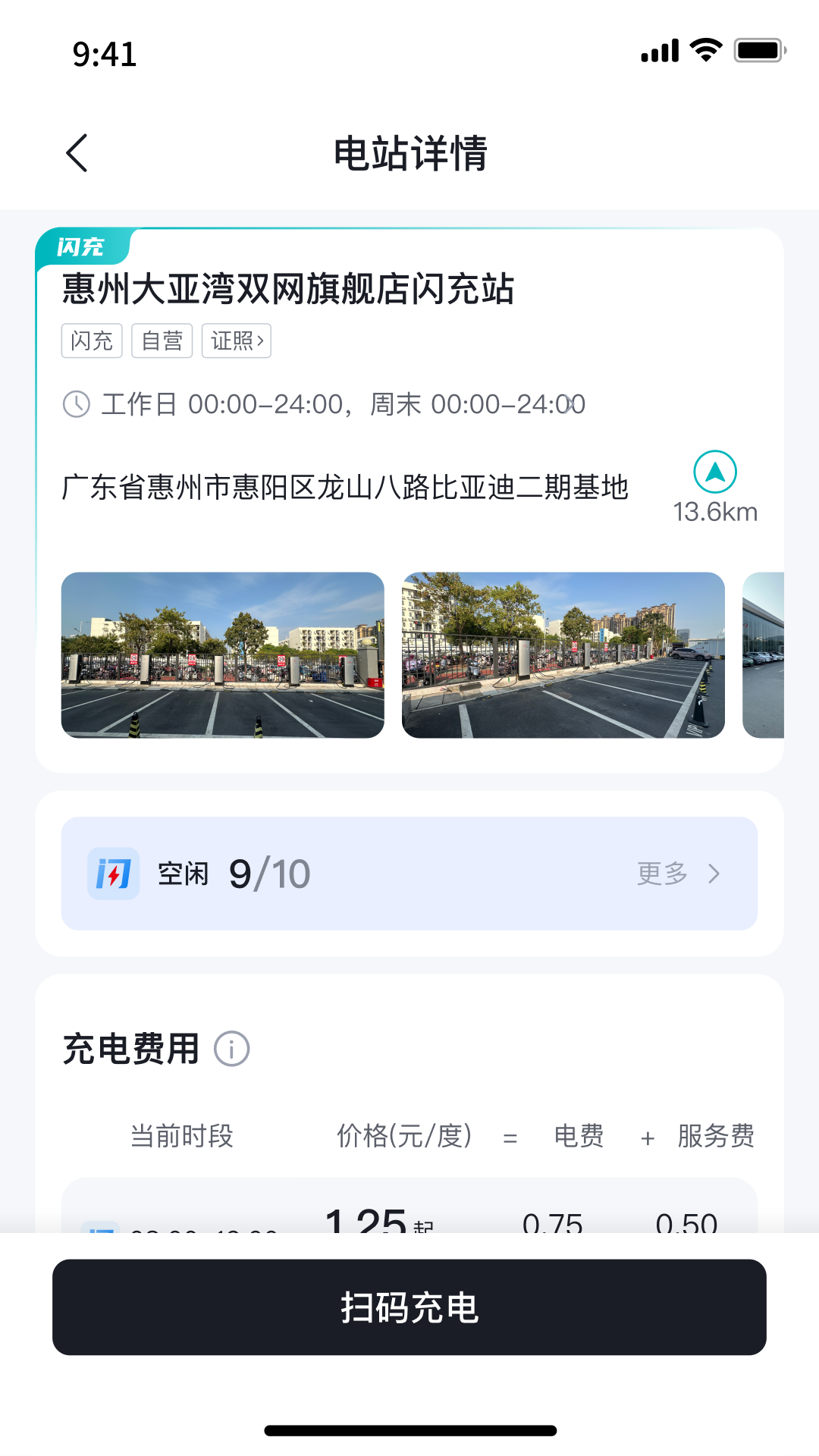Tap the signal strength icon in status bar
This screenshot has height=1456, width=819.
point(659,49)
